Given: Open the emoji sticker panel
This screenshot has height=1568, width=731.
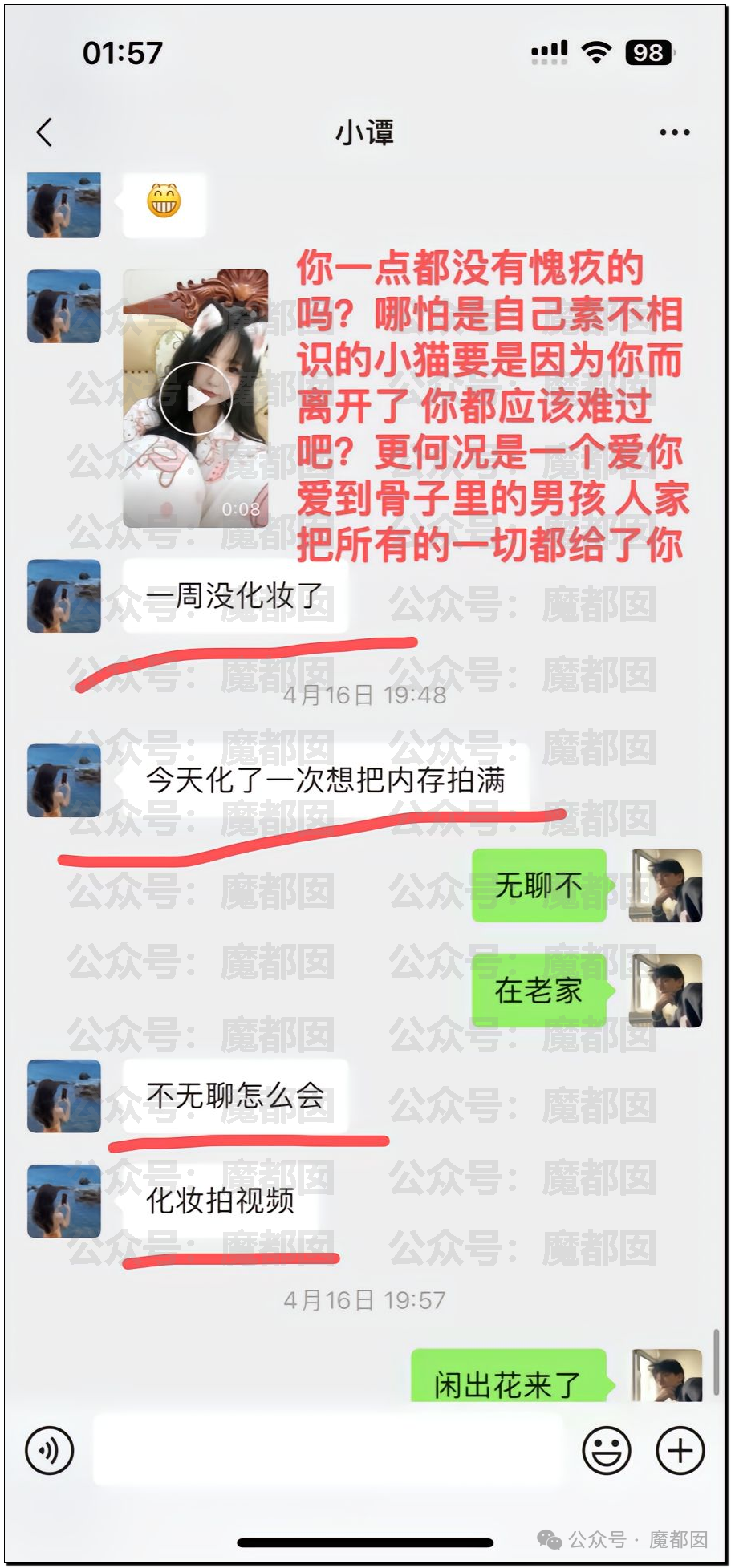Looking at the screenshot, I should [606, 1450].
